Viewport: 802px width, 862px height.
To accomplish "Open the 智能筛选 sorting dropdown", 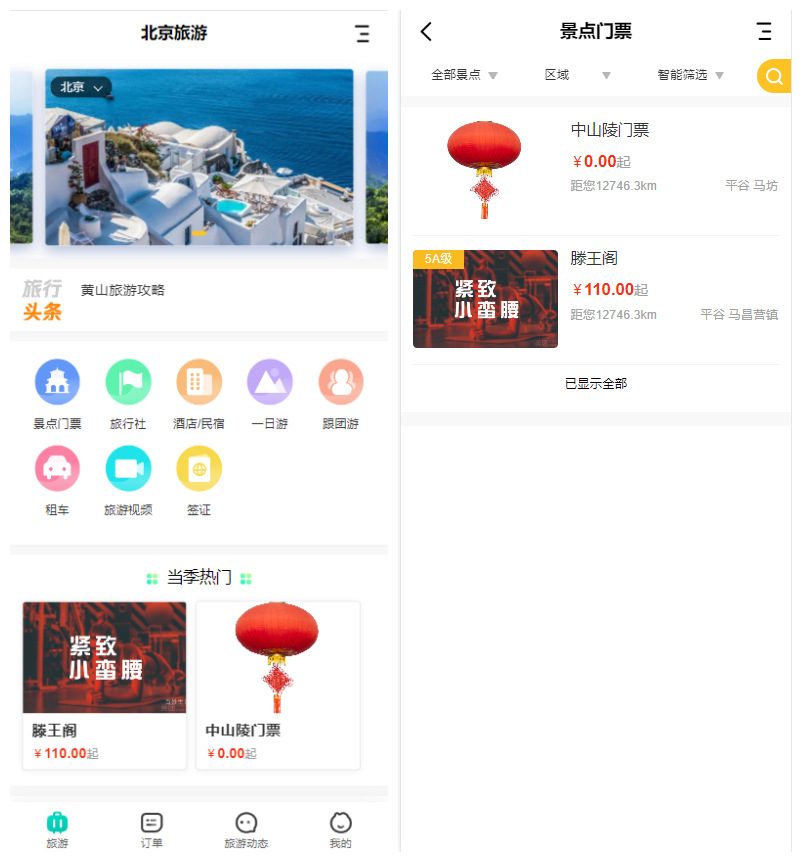I will point(690,75).
